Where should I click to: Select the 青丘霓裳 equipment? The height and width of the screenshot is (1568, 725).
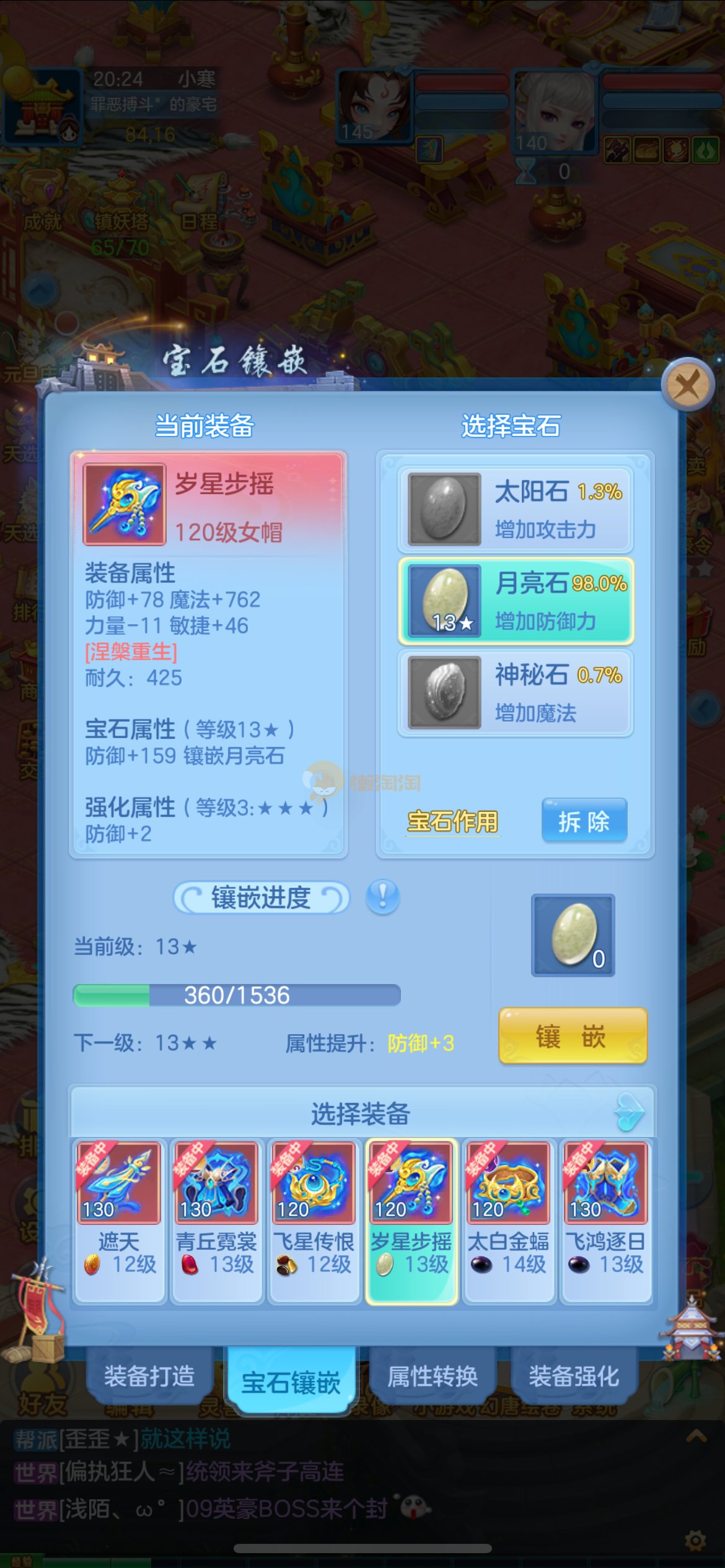pos(216,1220)
